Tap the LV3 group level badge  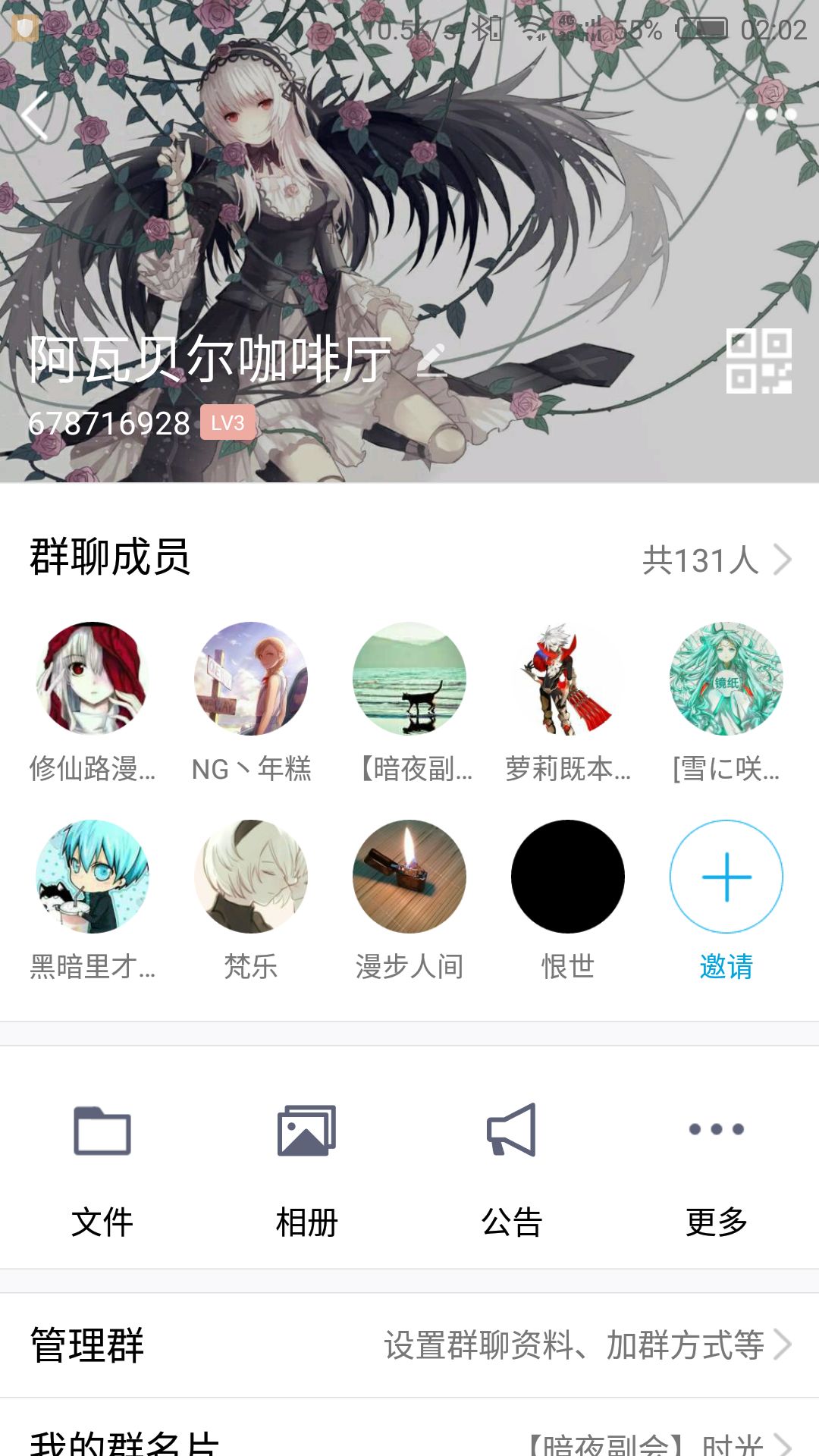coord(227,423)
